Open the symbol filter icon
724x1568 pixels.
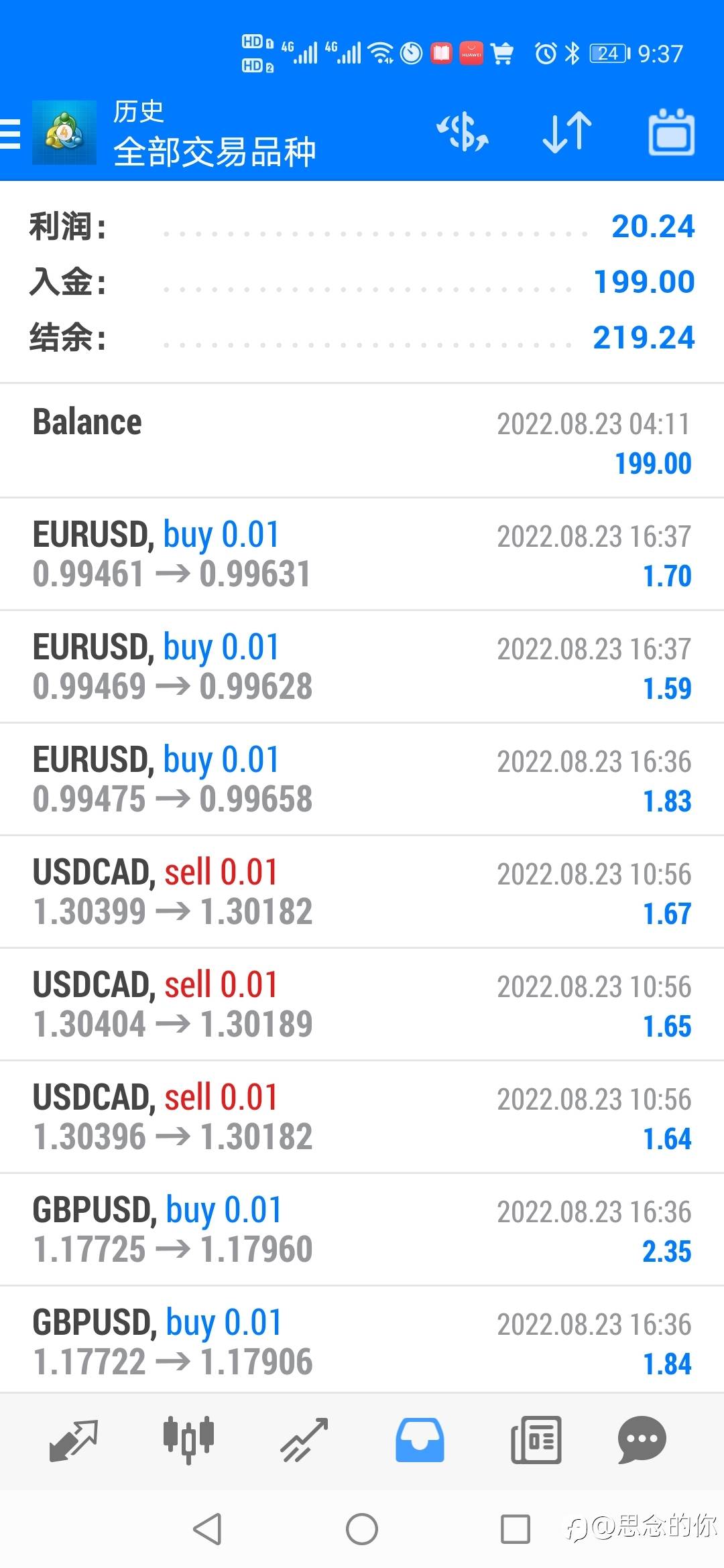463,132
